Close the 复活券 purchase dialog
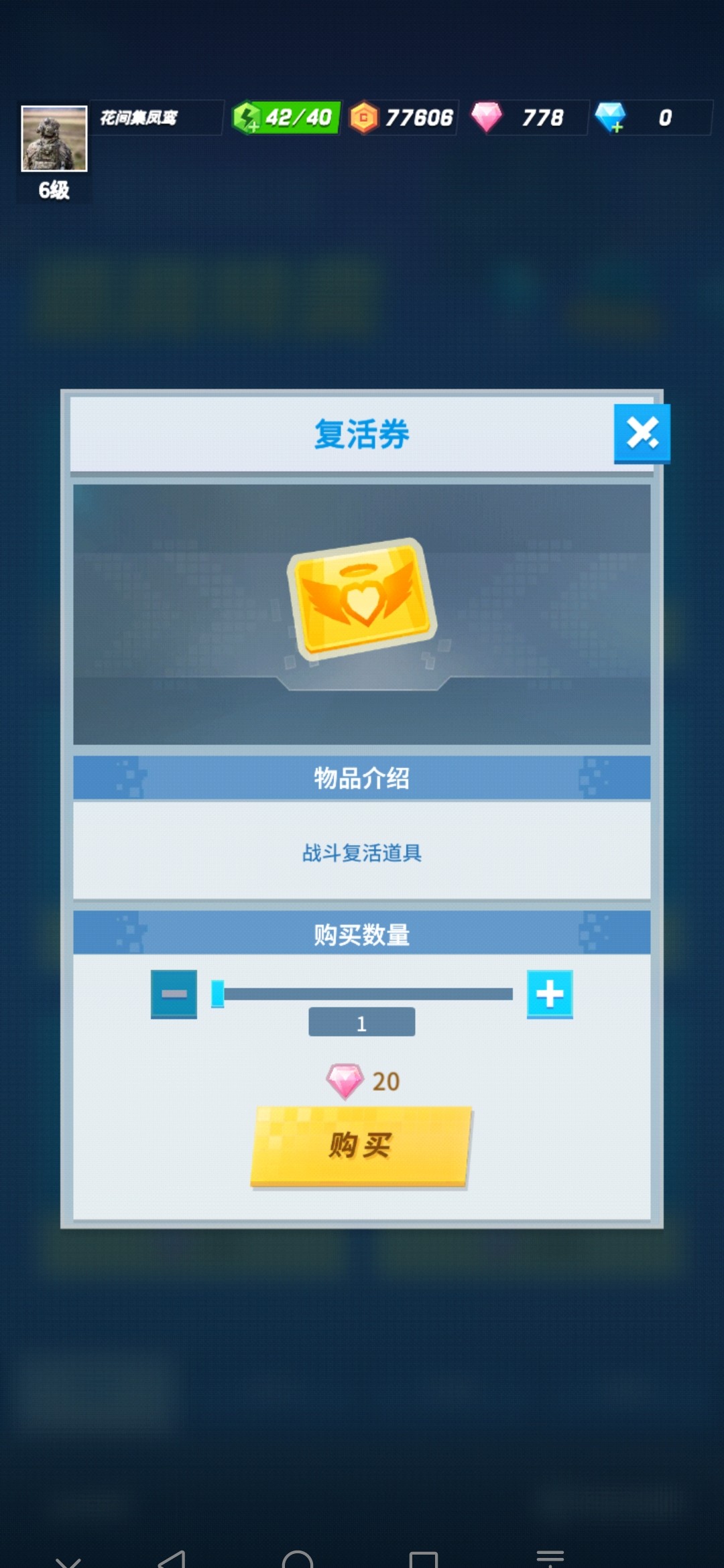 [x=642, y=433]
